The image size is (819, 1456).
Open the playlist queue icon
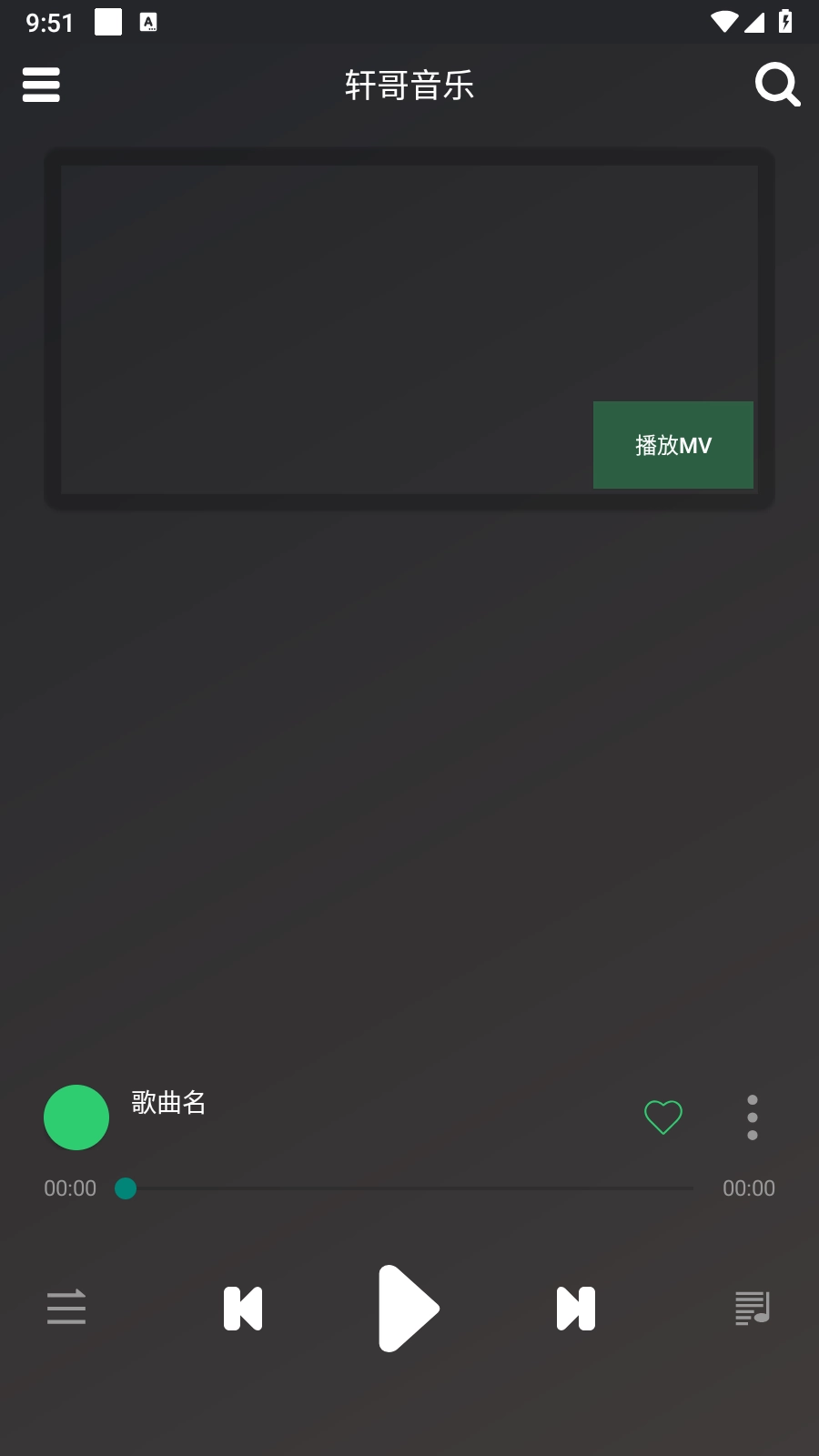click(x=753, y=1309)
